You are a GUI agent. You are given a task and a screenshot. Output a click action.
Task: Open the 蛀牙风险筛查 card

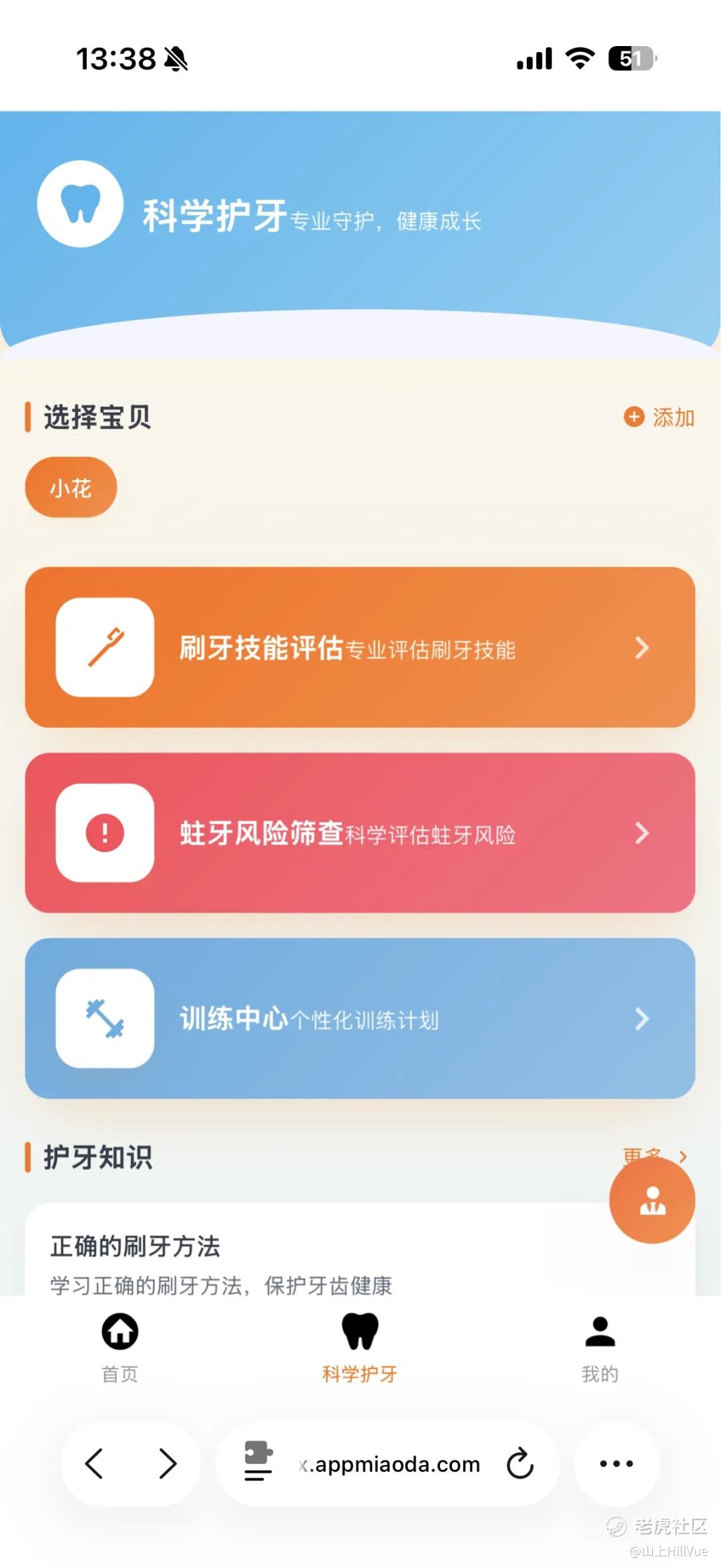point(360,833)
